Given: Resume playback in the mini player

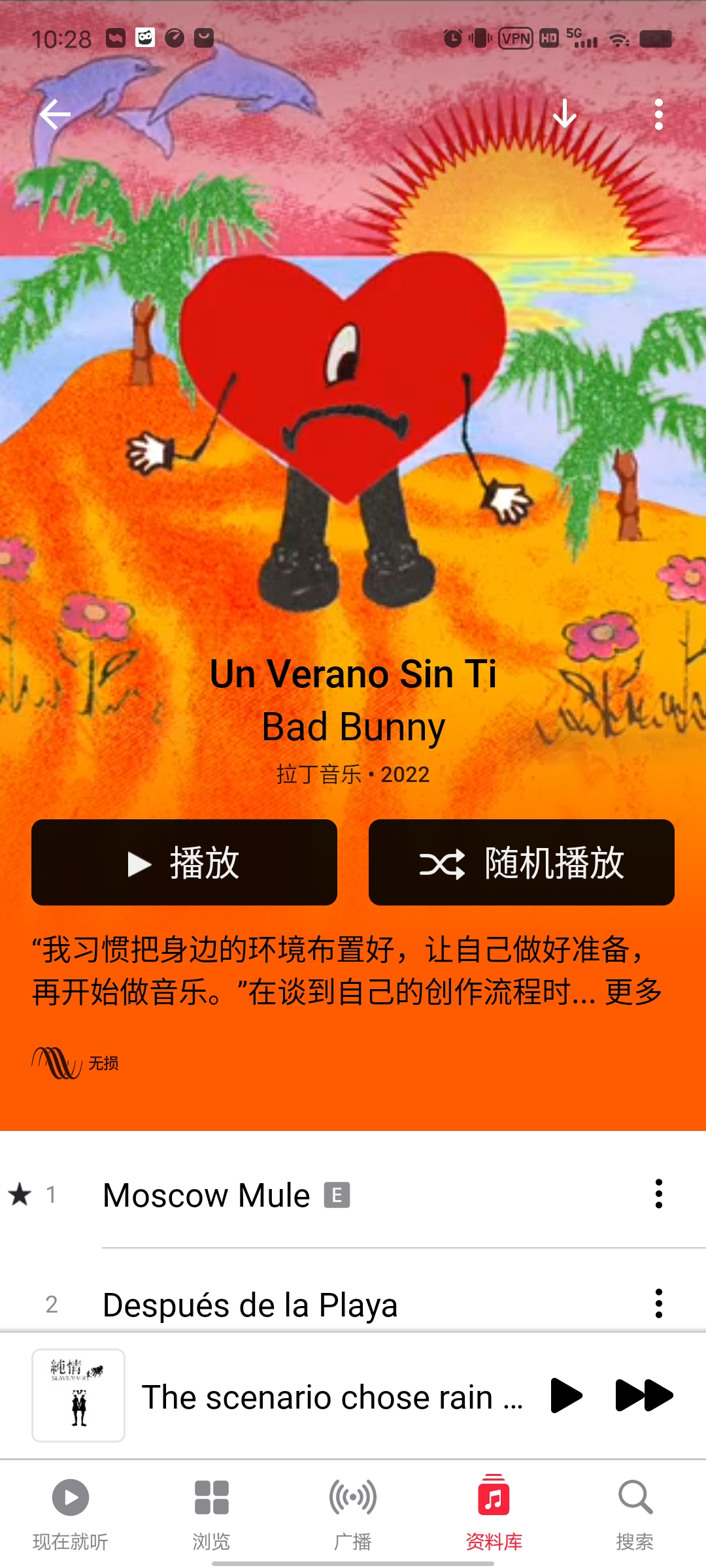Looking at the screenshot, I should (x=565, y=1396).
